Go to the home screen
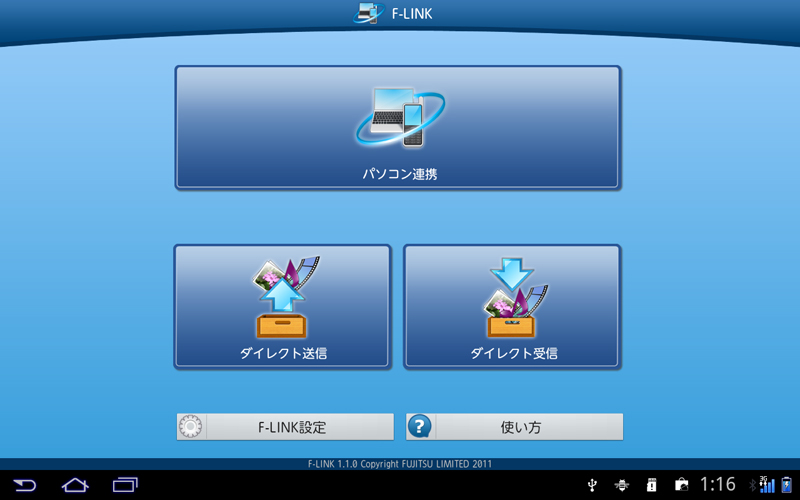The height and width of the screenshot is (500, 800). (75, 485)
